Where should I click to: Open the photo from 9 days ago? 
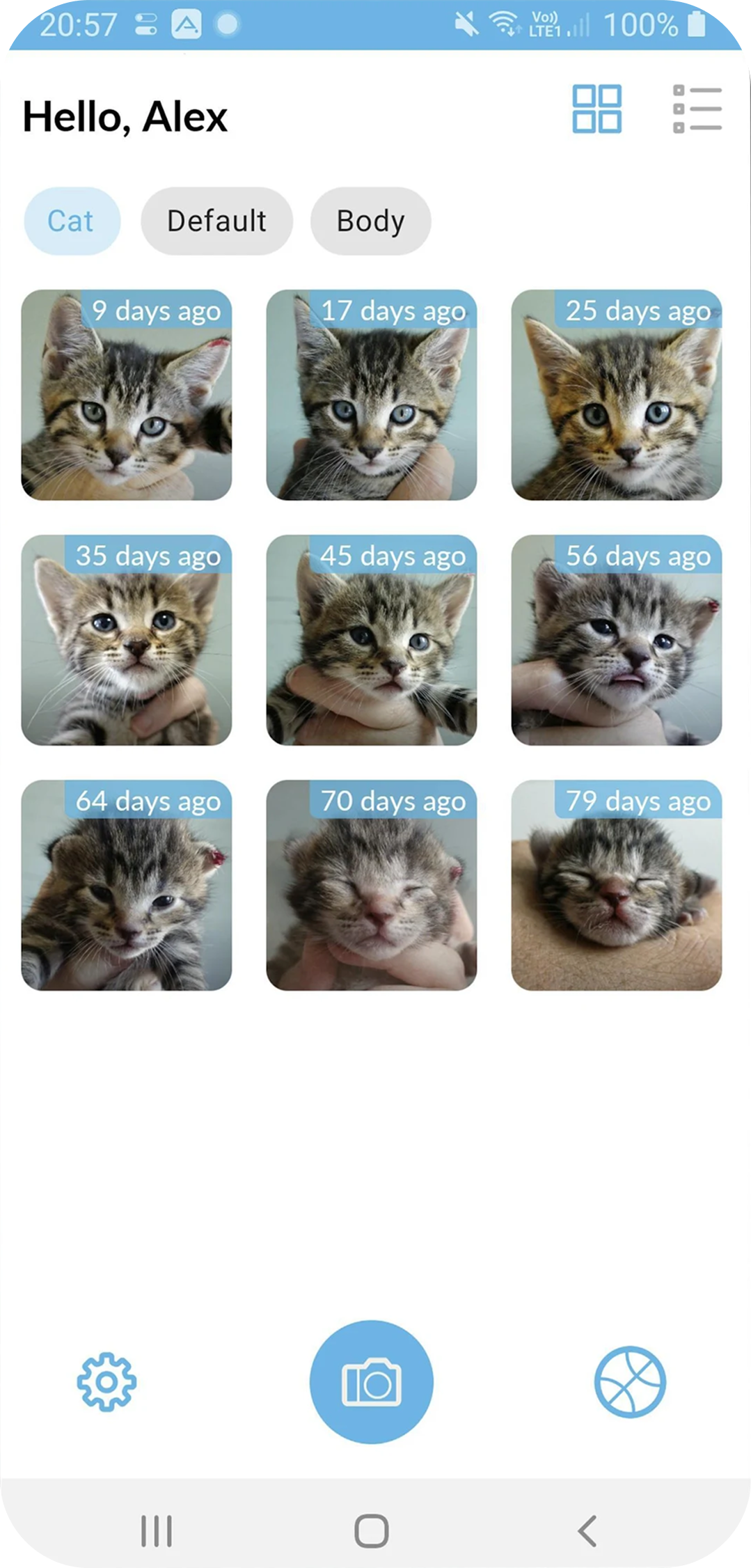point(127,395)
